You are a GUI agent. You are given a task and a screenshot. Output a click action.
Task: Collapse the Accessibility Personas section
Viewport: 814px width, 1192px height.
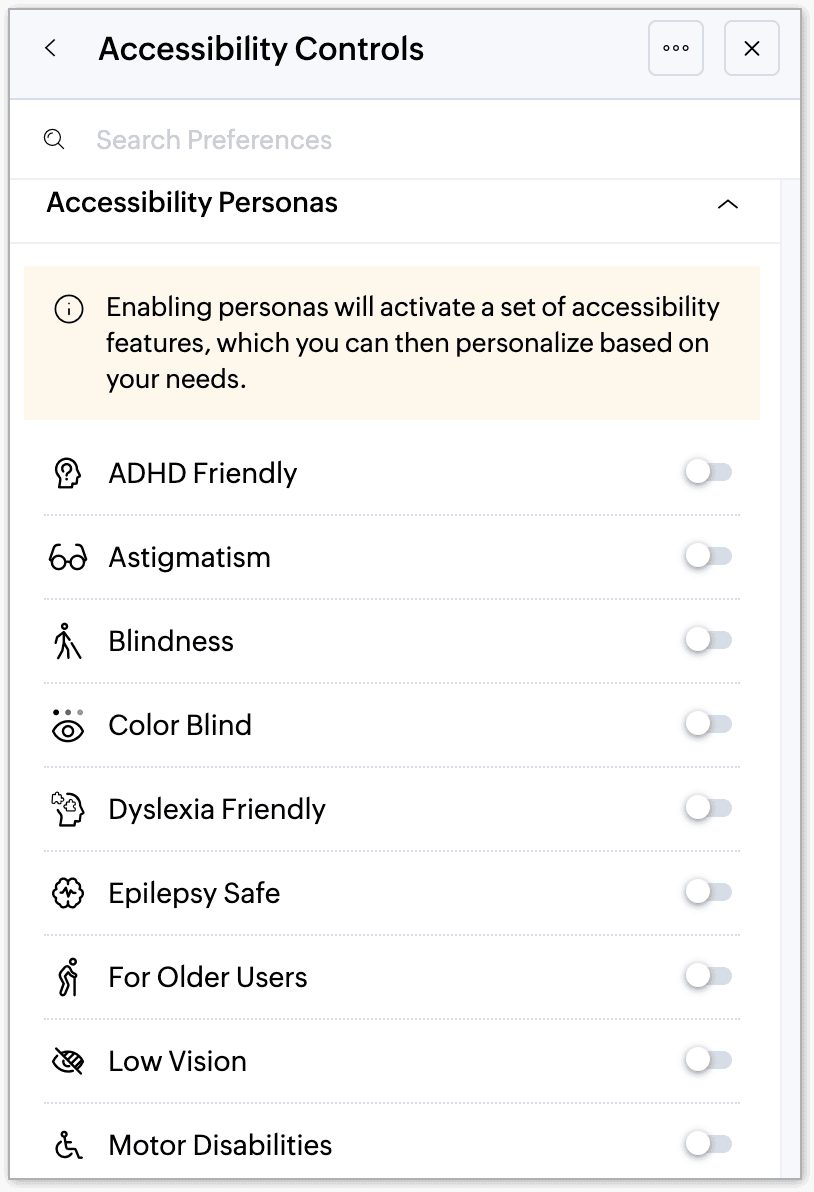(728, 204)
